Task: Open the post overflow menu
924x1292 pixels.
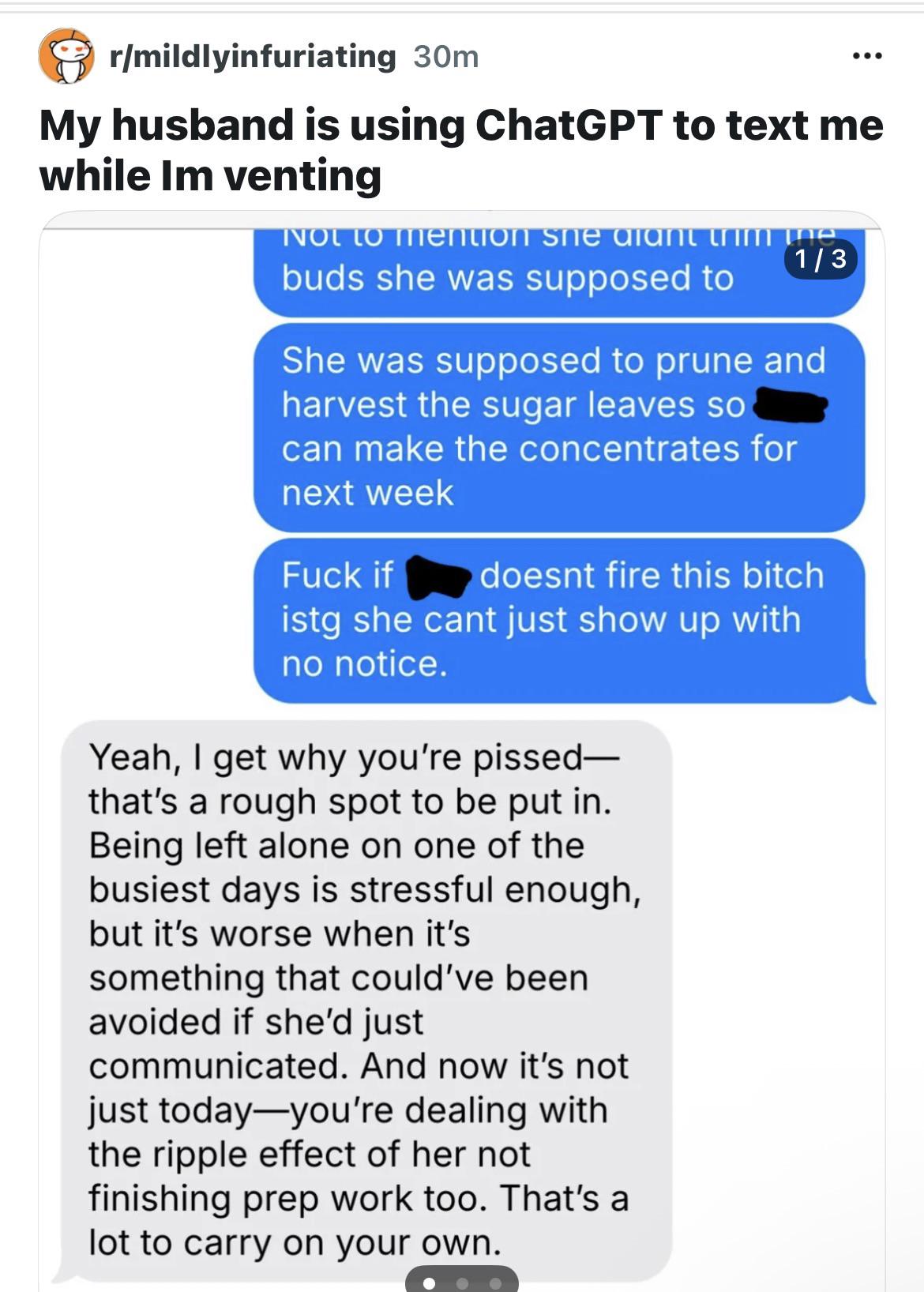Action: pos(867,57)
